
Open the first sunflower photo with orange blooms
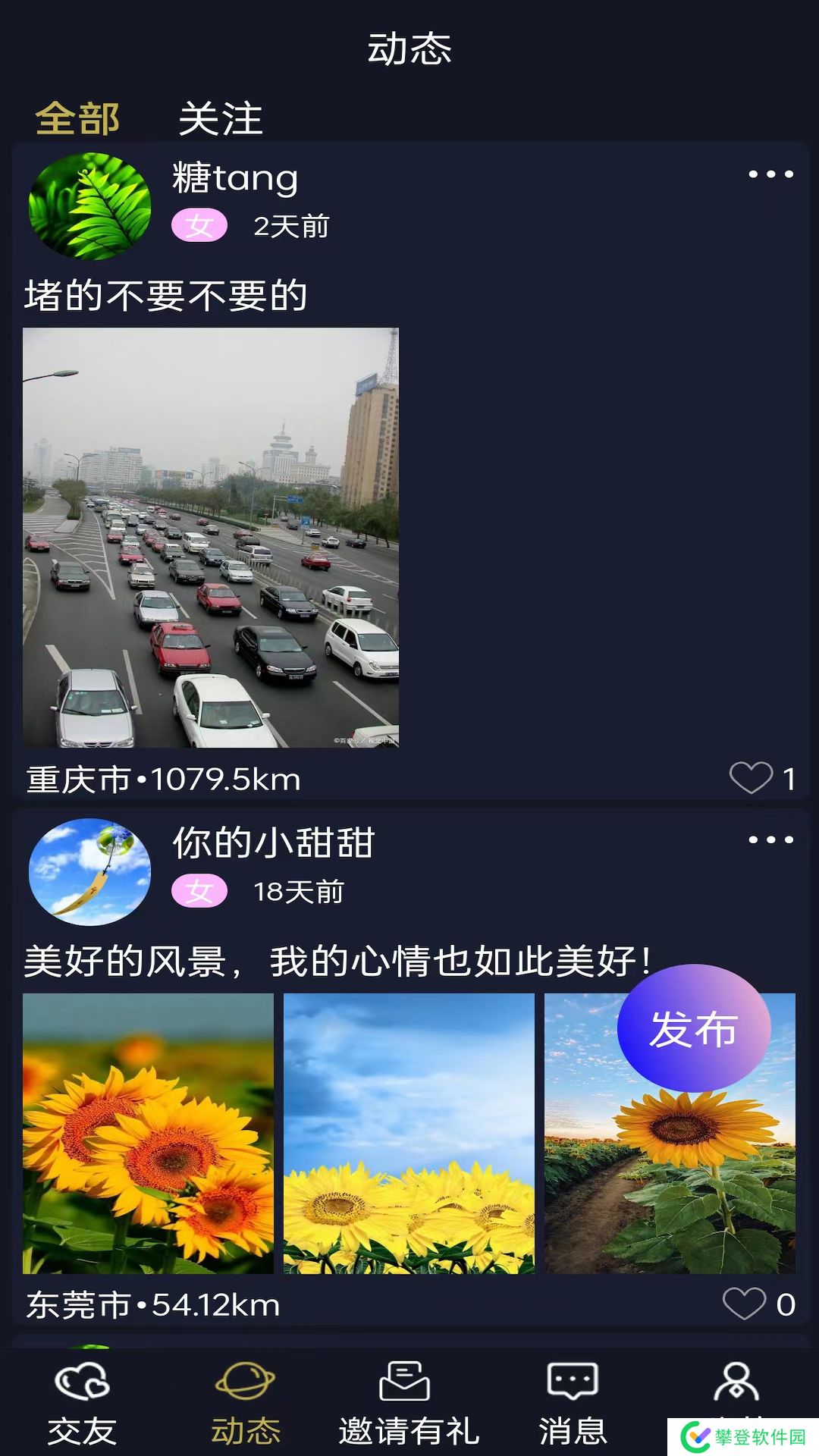coord(148,1133)
